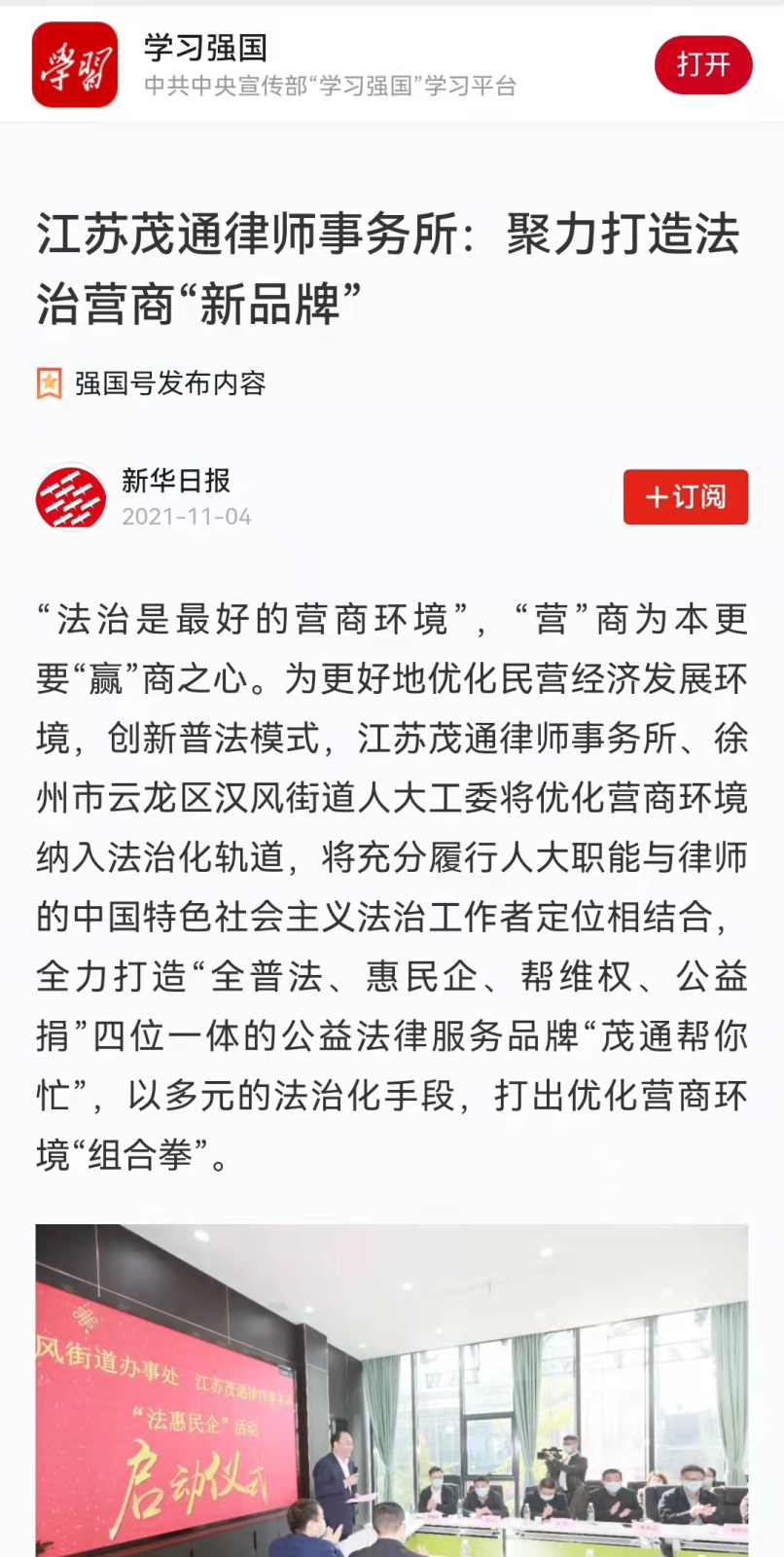Select the publication date 2021-11-04

187,518
